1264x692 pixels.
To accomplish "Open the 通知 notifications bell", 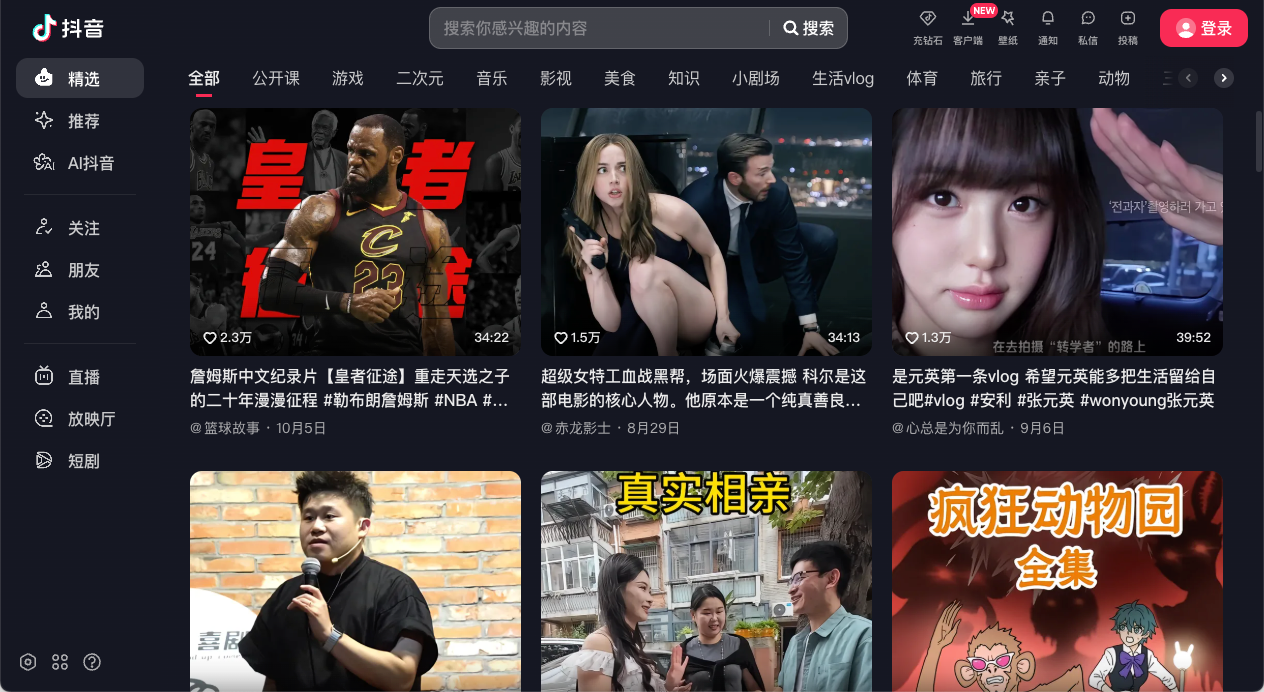I will tap(1048, 26).
